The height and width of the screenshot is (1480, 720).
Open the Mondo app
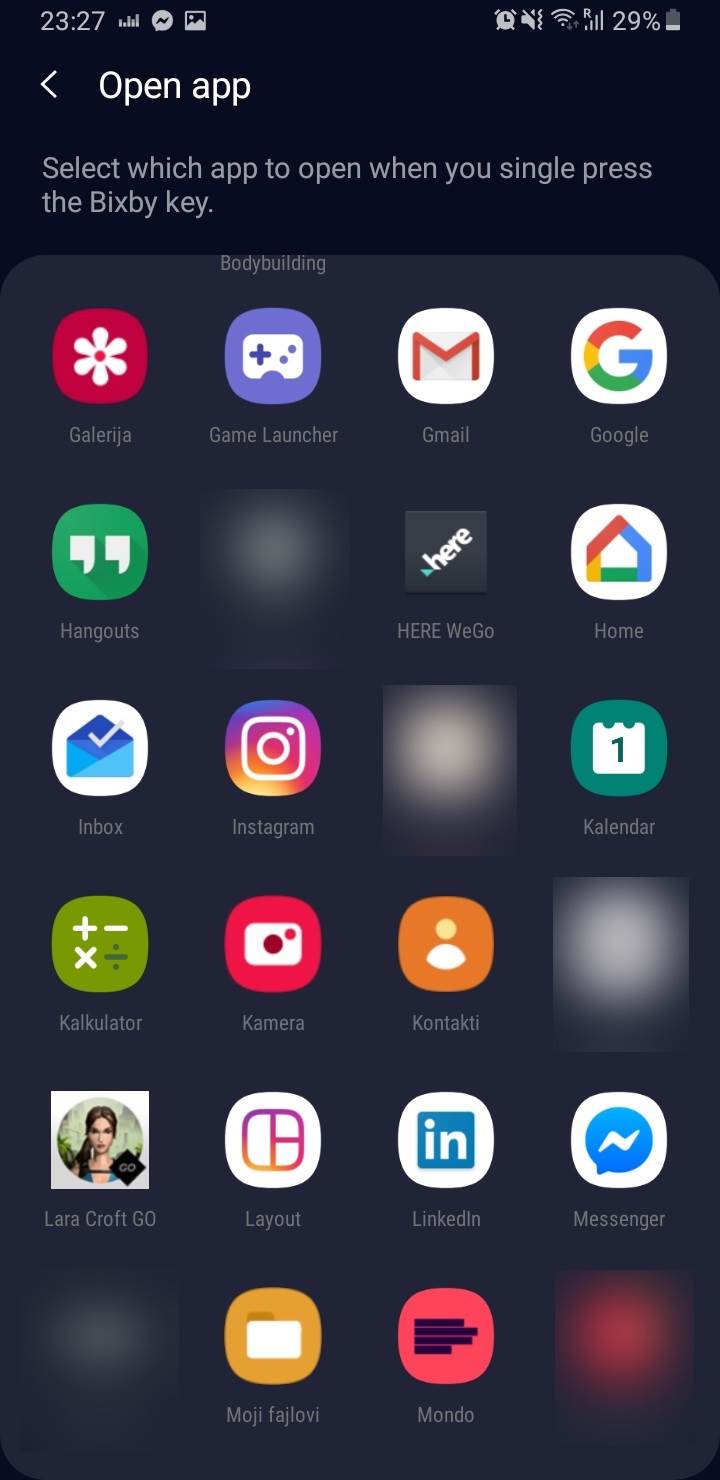click(446, 1335)
